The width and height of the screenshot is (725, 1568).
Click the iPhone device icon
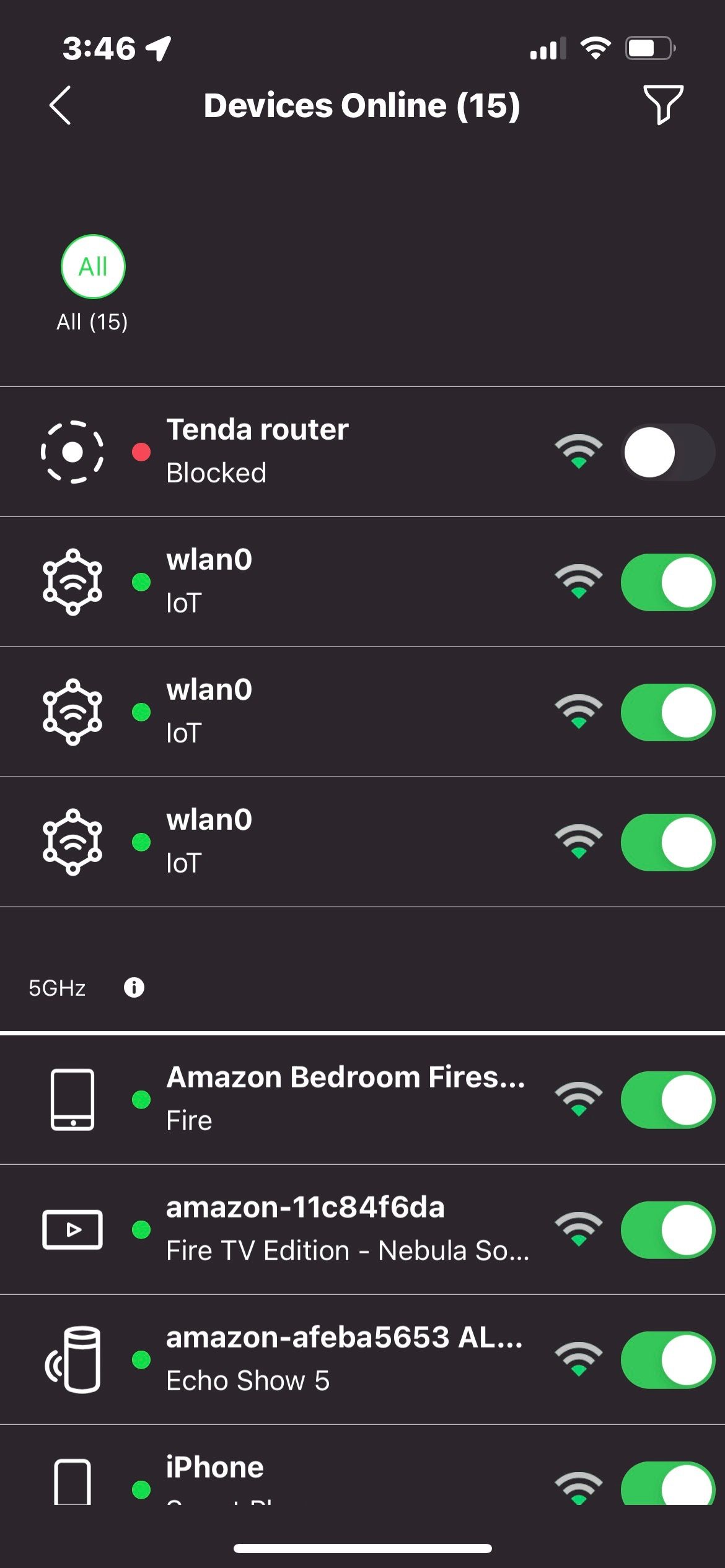(x=72, y=1486)
